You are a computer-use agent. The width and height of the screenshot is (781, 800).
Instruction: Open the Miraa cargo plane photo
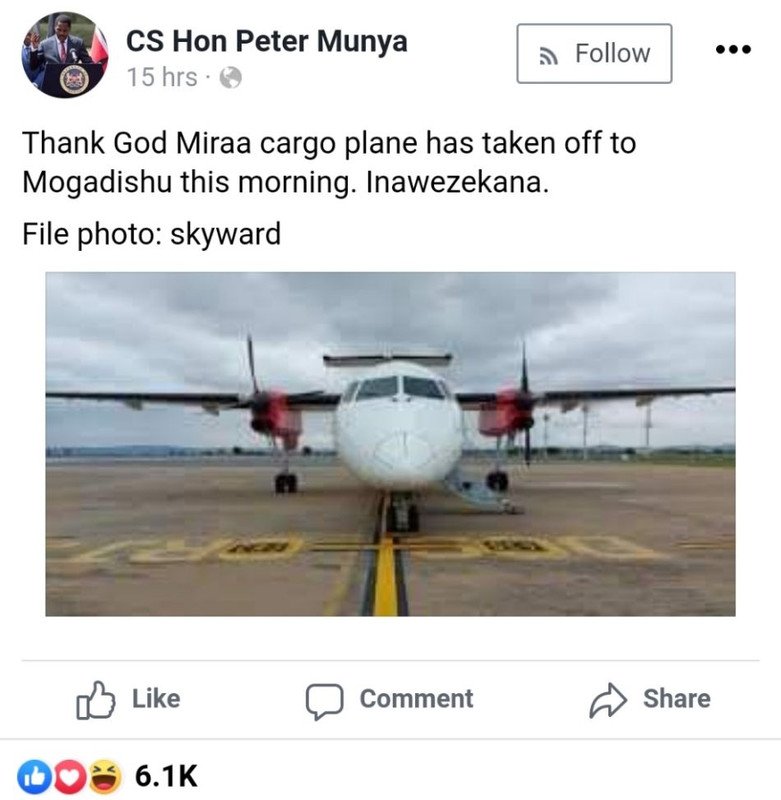tap(390, 444)
